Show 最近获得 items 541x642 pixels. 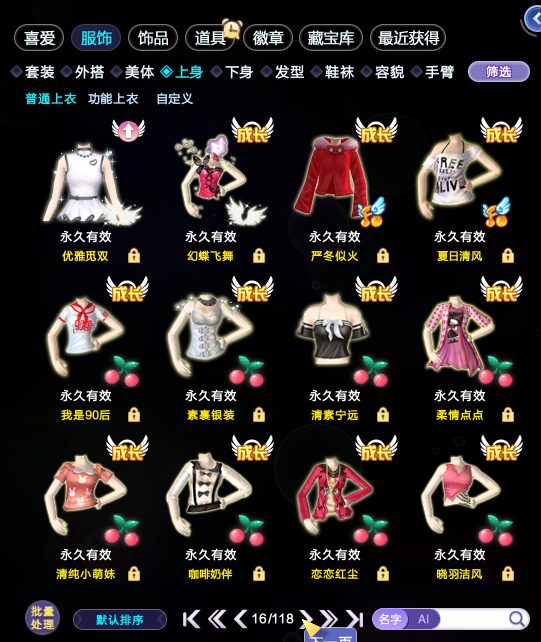[x=408, y=38]
